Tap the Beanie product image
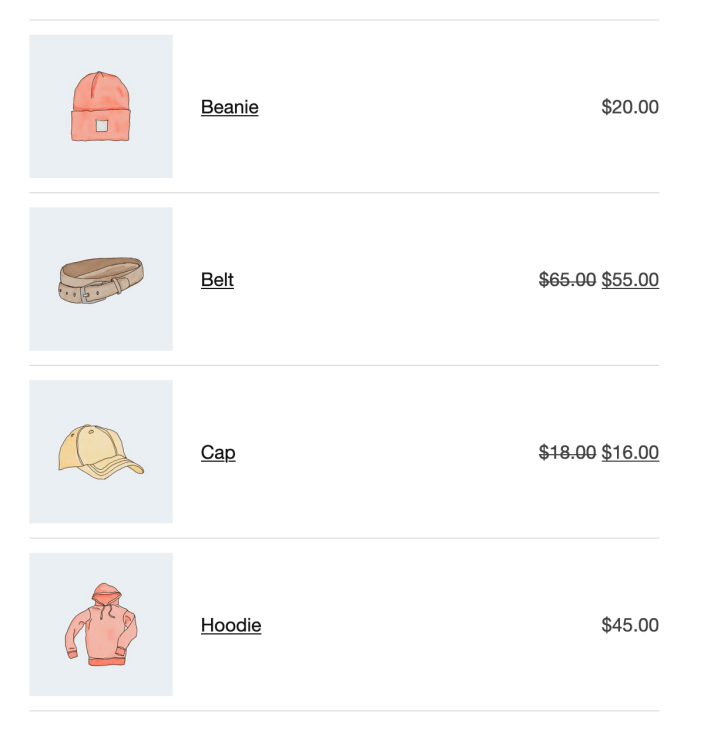Screen dimensions: 704x732 pyautogui.click(x=101, y=106)
